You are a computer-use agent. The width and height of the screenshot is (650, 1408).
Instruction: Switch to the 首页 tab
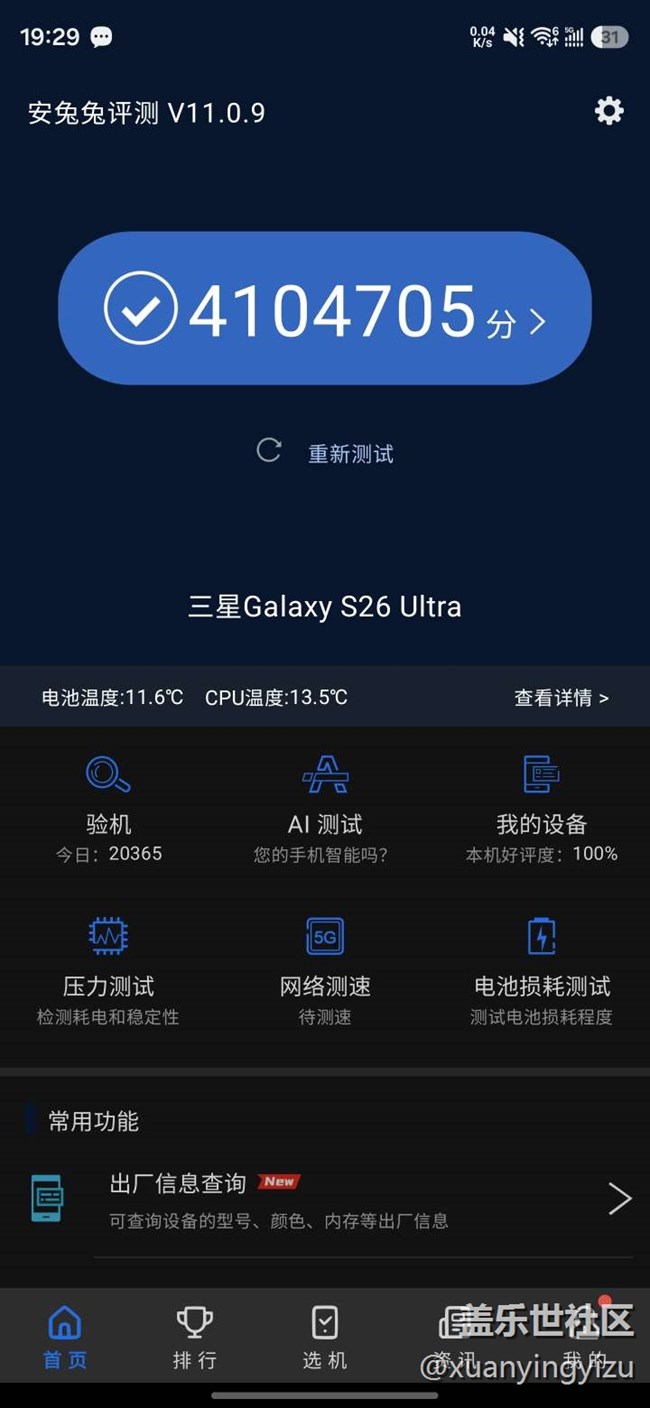pyautogui.click(x=65, y=1337)
